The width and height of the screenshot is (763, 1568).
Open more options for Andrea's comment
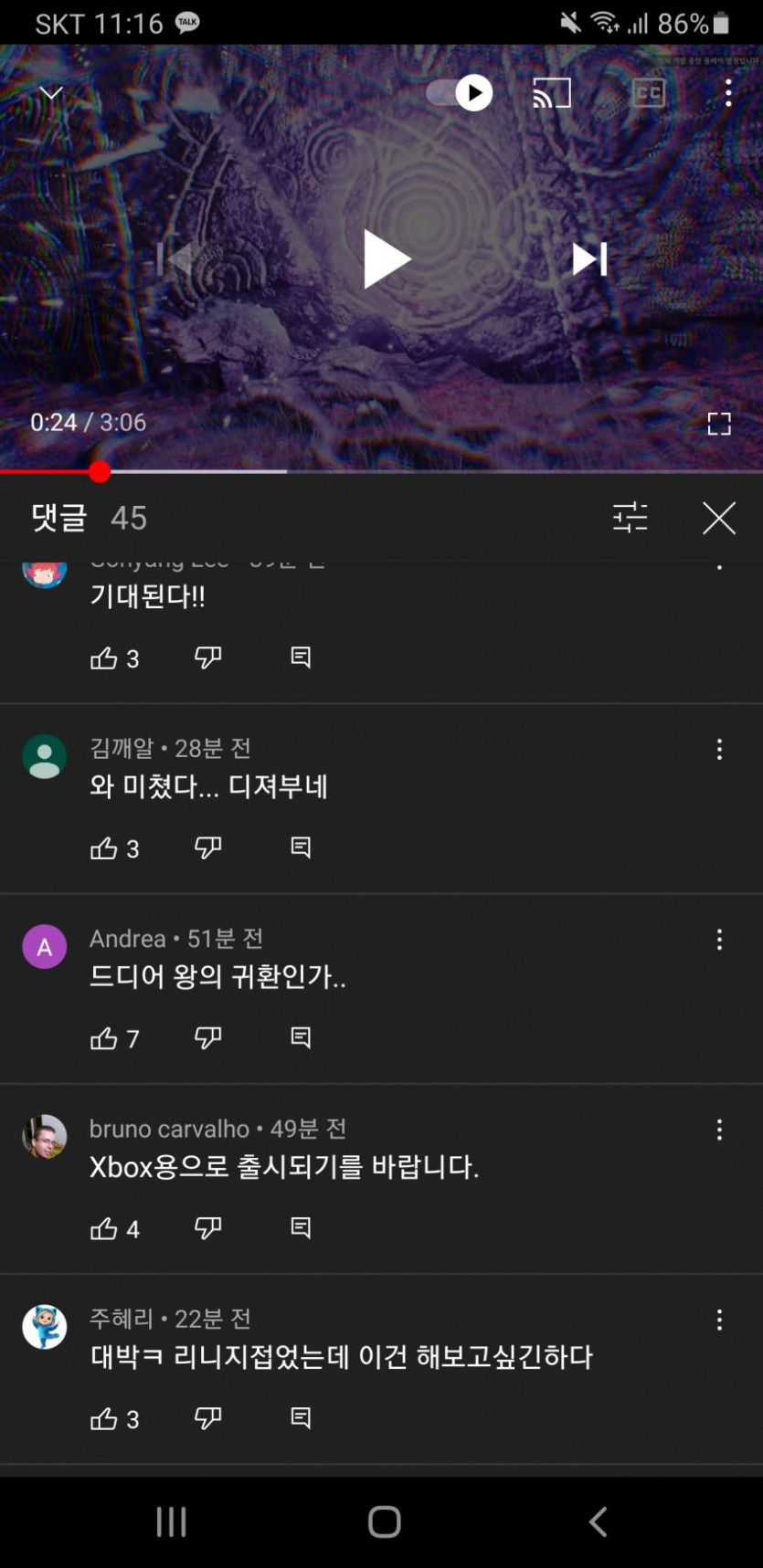[720, 940]
